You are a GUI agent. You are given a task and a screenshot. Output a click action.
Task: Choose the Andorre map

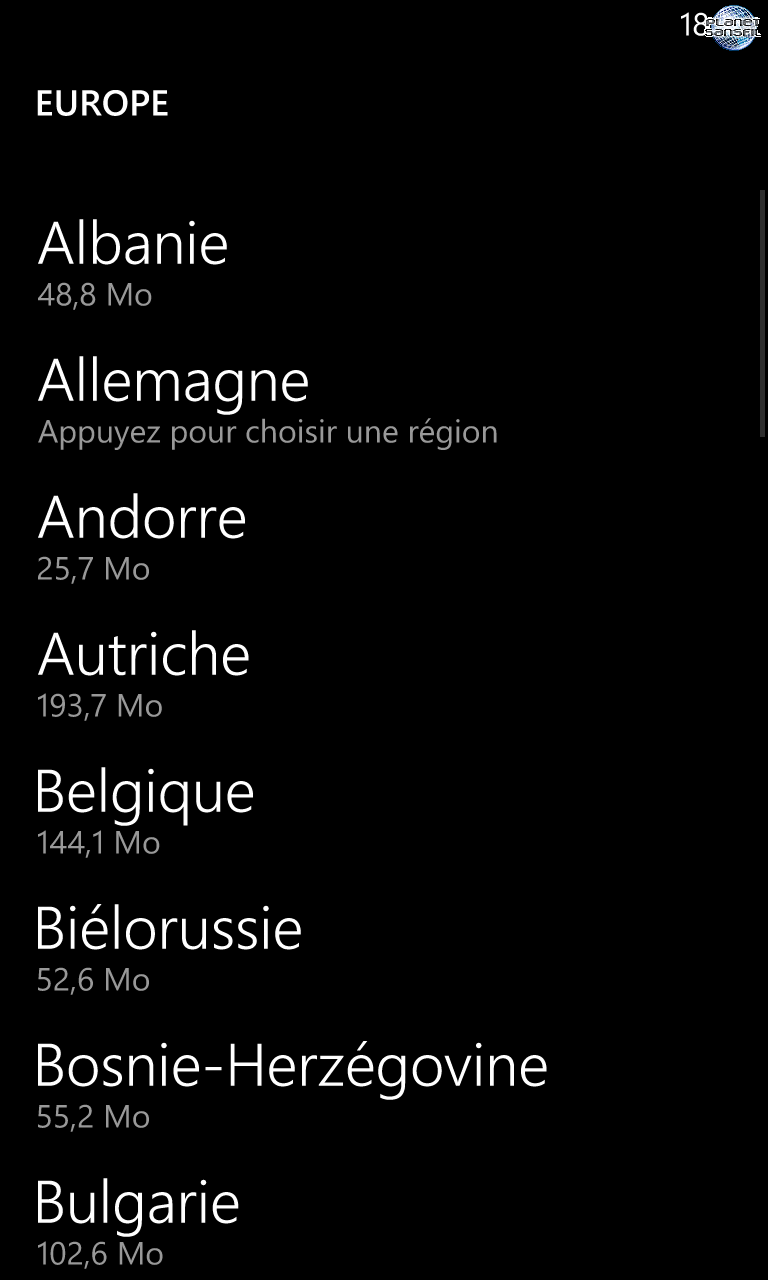click(x=384, y=536)
